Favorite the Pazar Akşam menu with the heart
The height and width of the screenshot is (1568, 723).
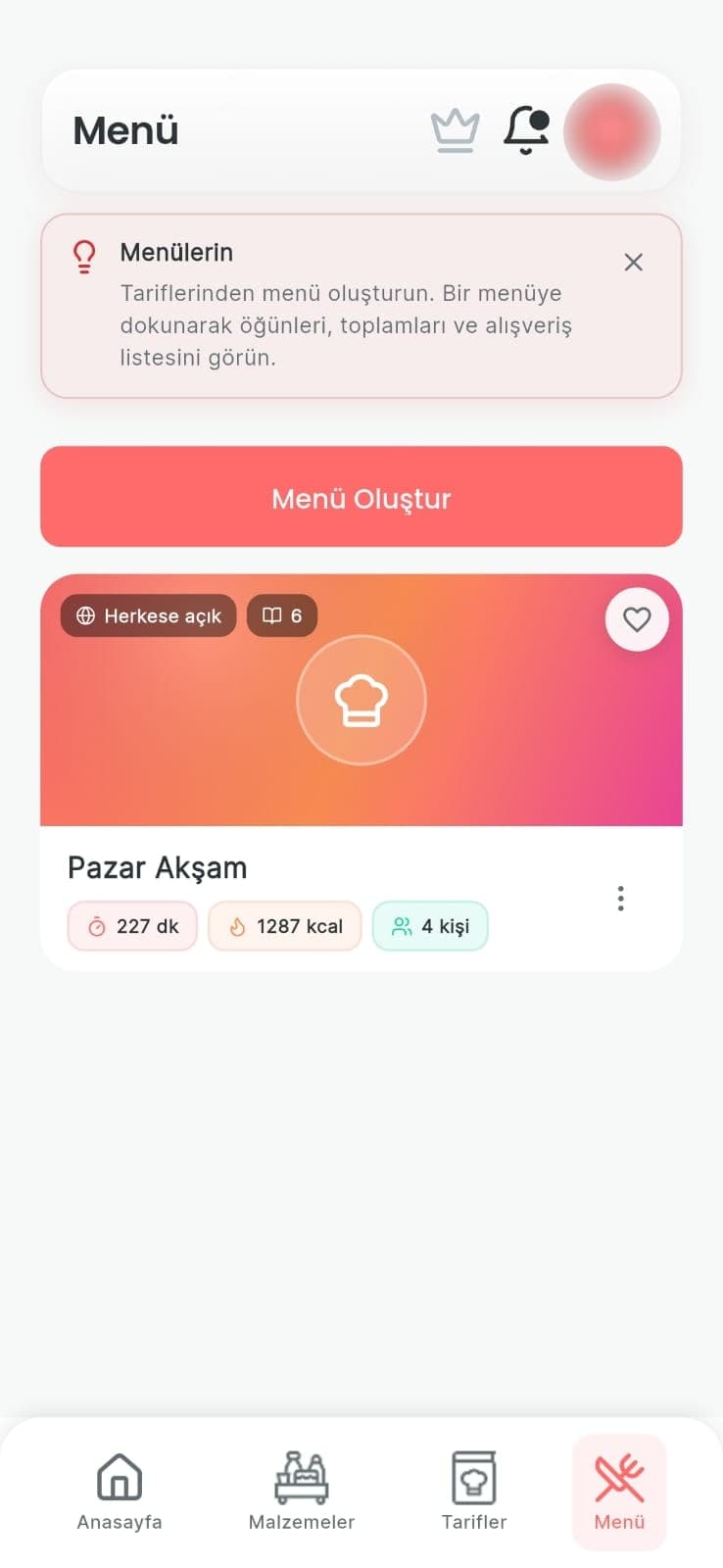click(637, 619)
